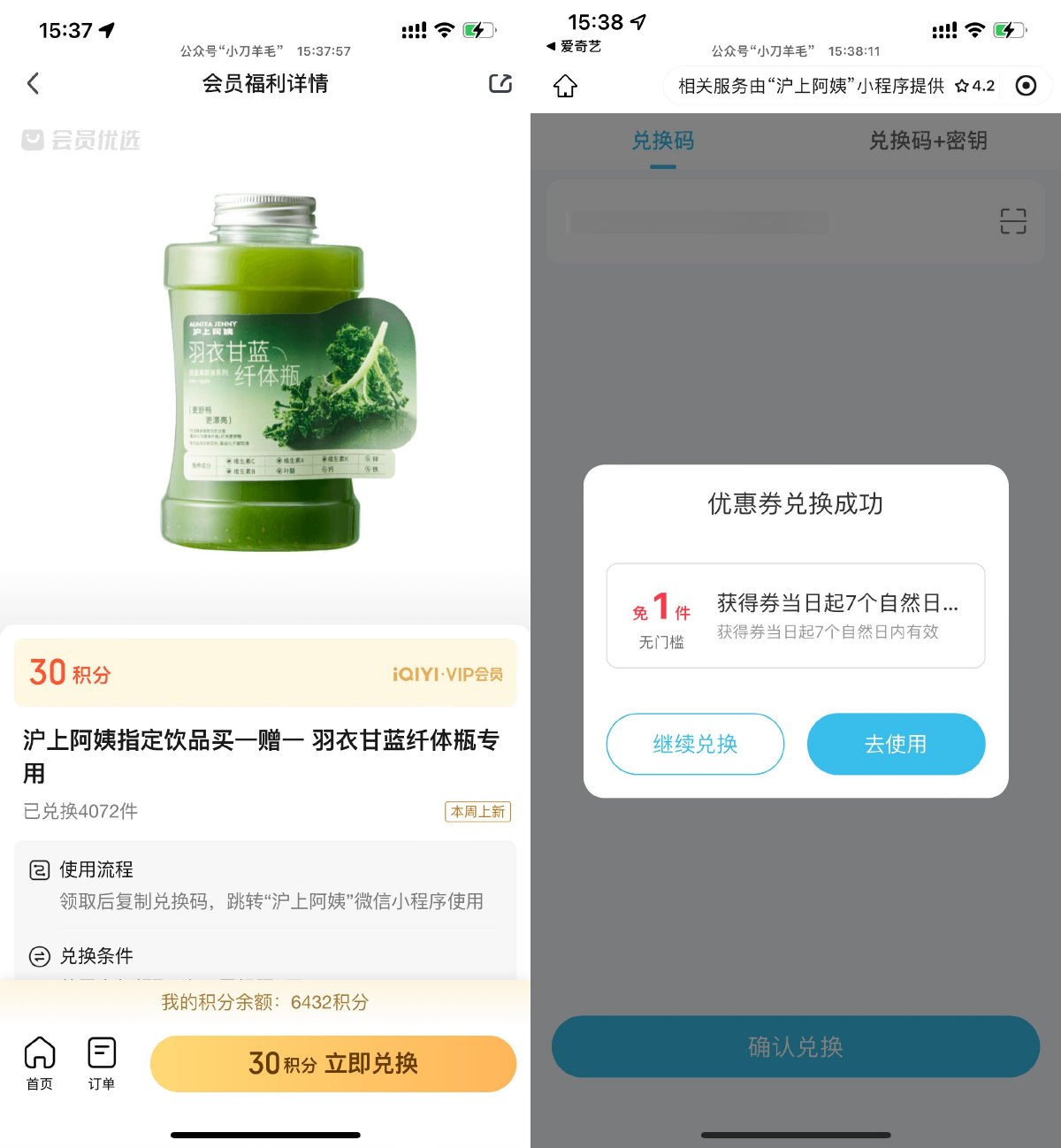Open the mini program home icon
1061x1148 pixels.
tap(565, 86)
